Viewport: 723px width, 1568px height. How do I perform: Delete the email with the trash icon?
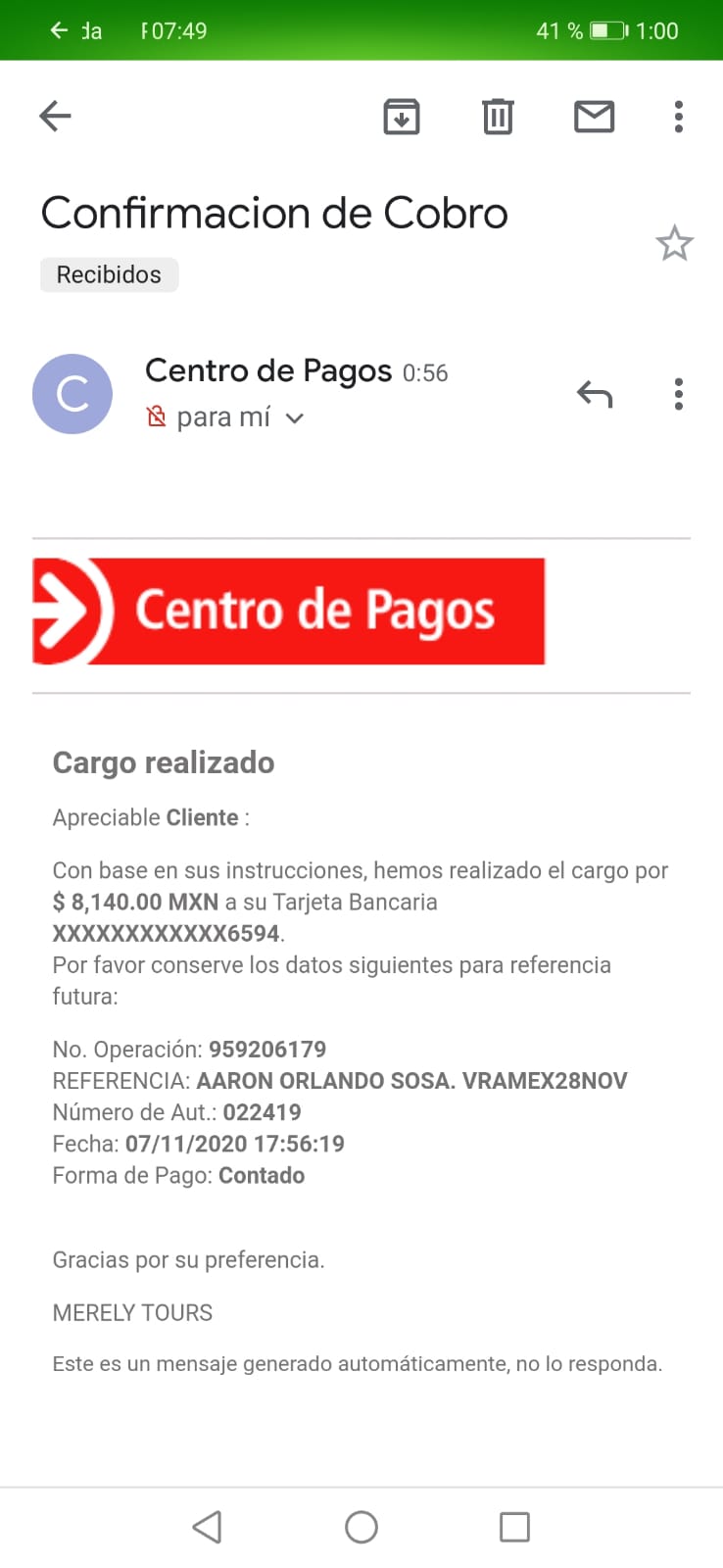pos(498,117)
